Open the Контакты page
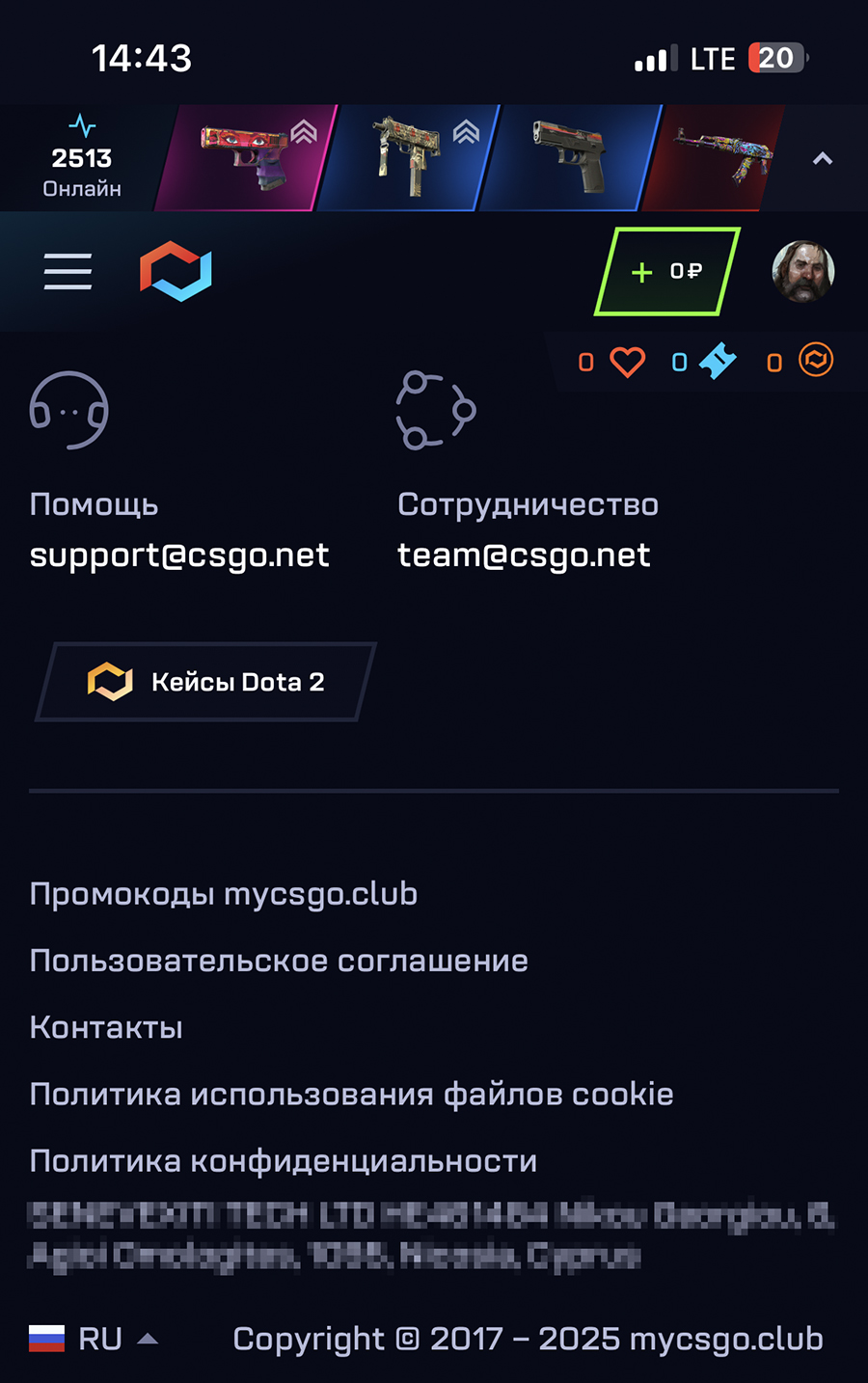 click(x=106, y=1027)
